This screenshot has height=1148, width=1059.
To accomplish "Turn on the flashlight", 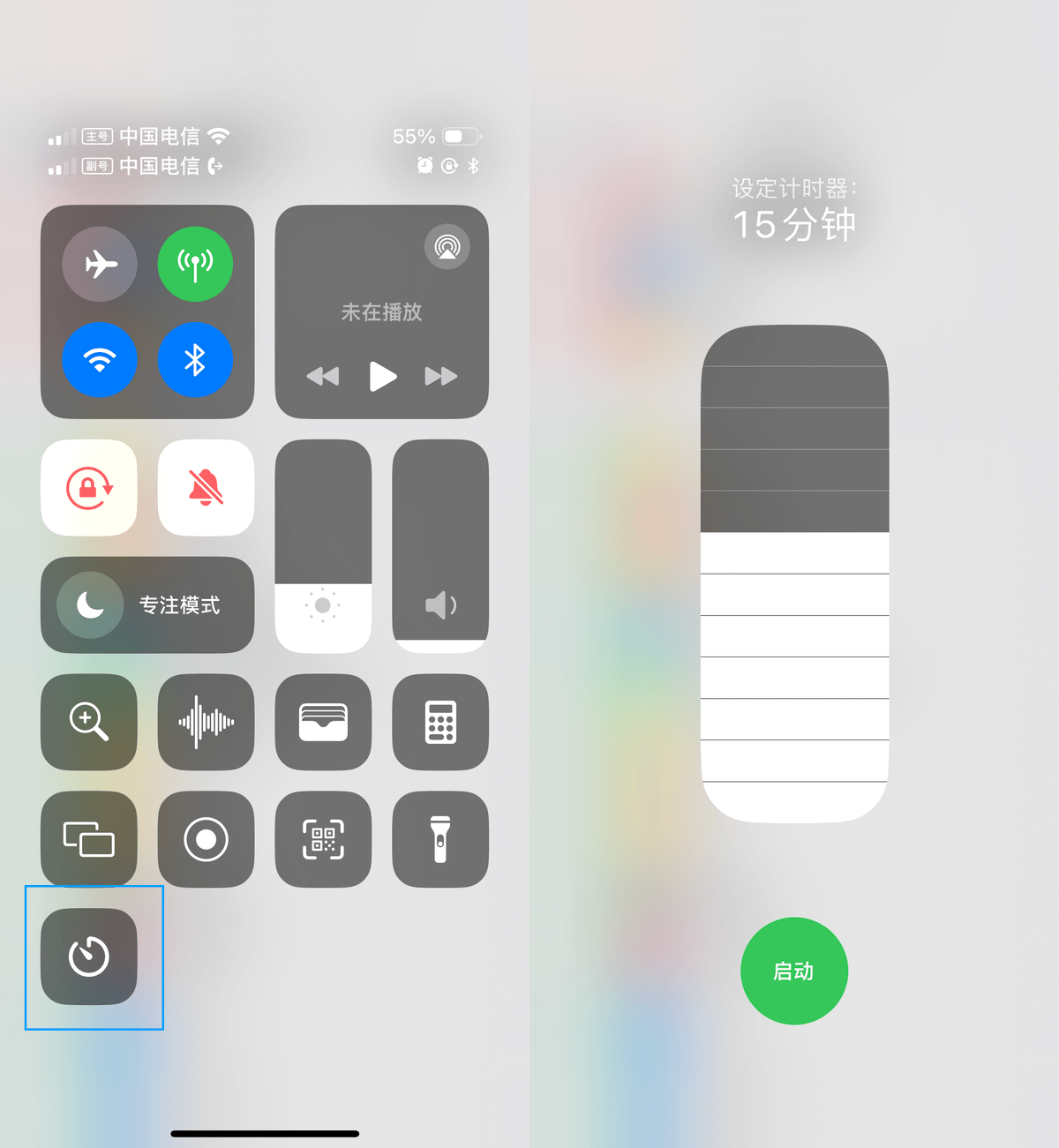I will pyautogui.click(x=440, y=839).
